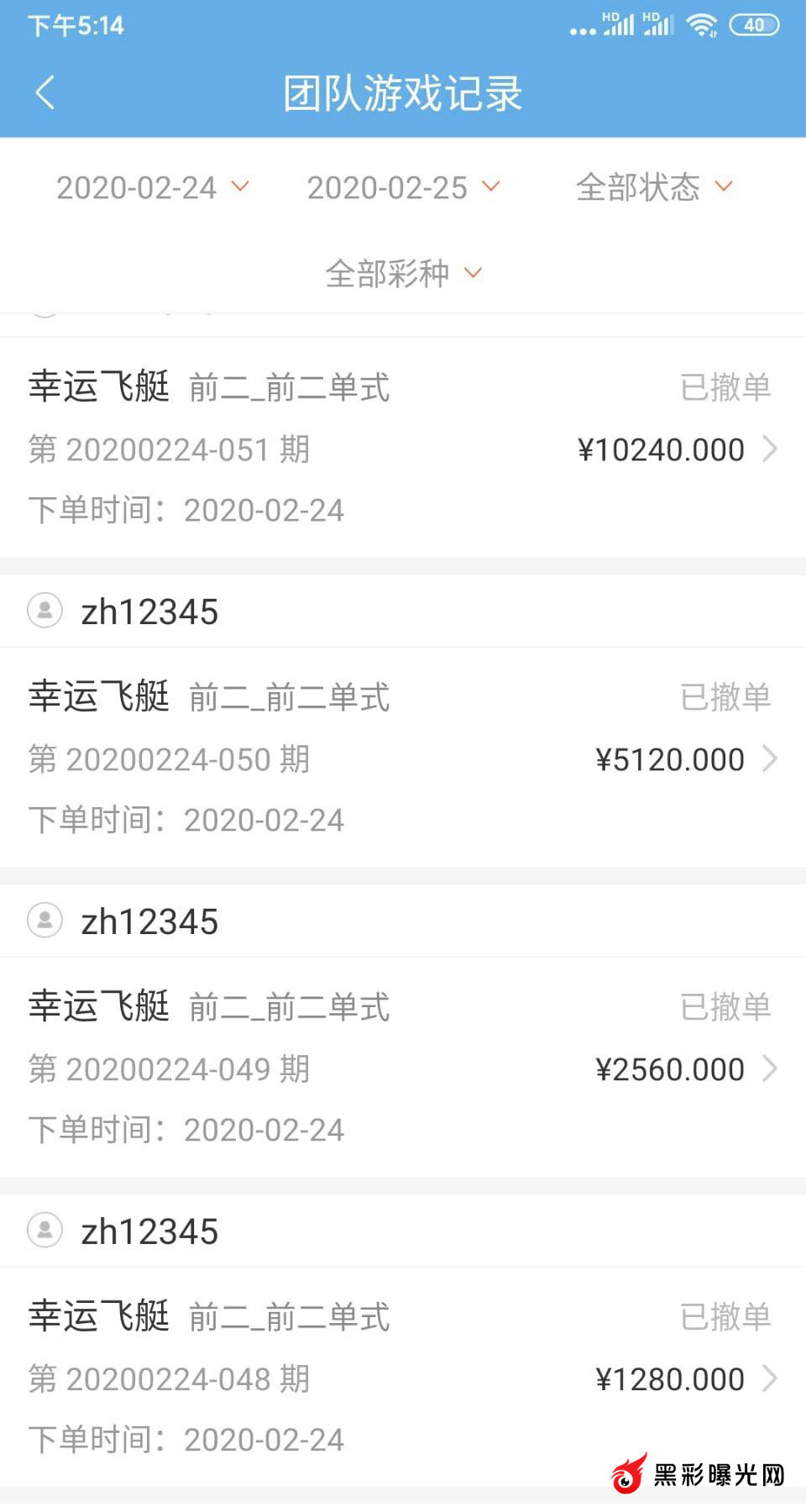Open the 2020-02-24 start date dropdown
The image size is (806, 1512).
(152, 187)
